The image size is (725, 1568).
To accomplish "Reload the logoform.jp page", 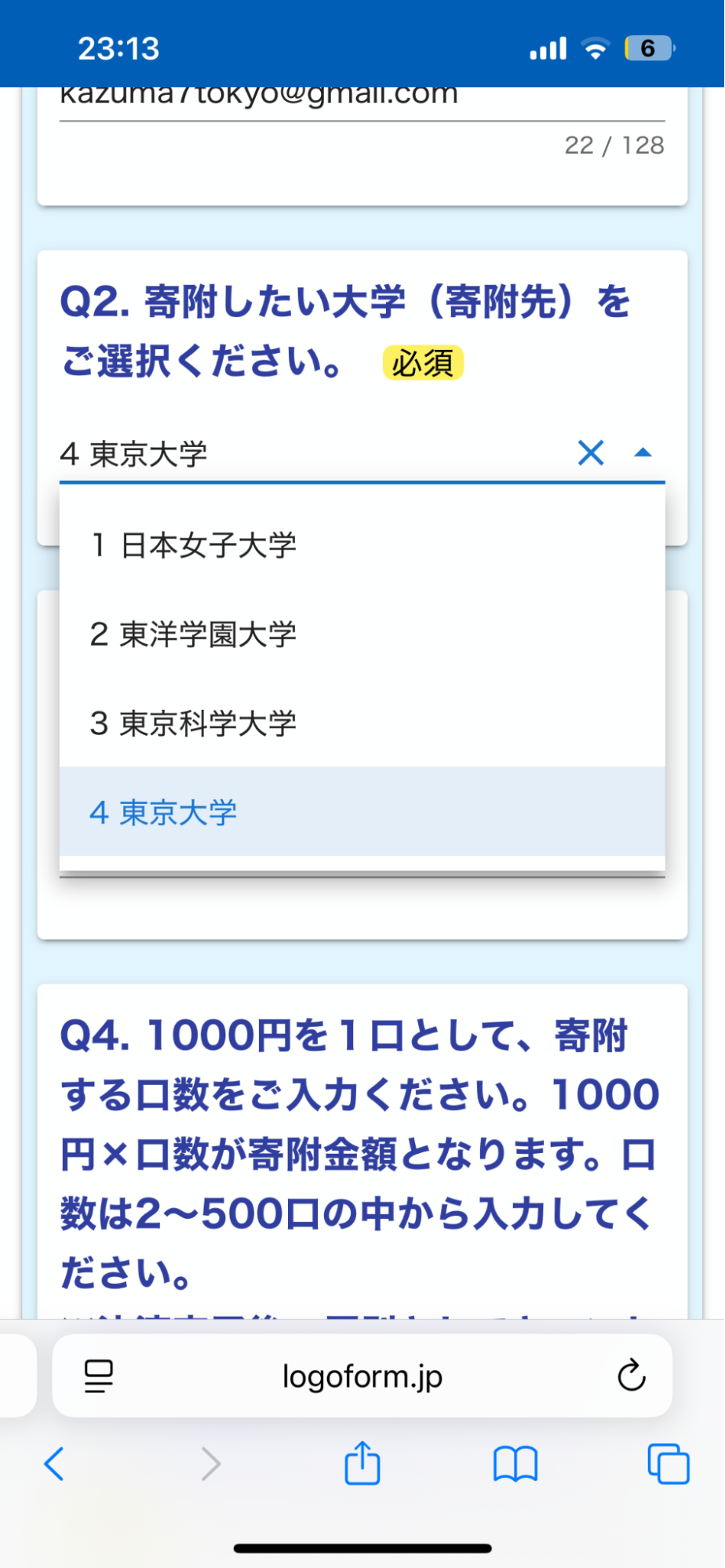I will click(x=631, y=1376).
